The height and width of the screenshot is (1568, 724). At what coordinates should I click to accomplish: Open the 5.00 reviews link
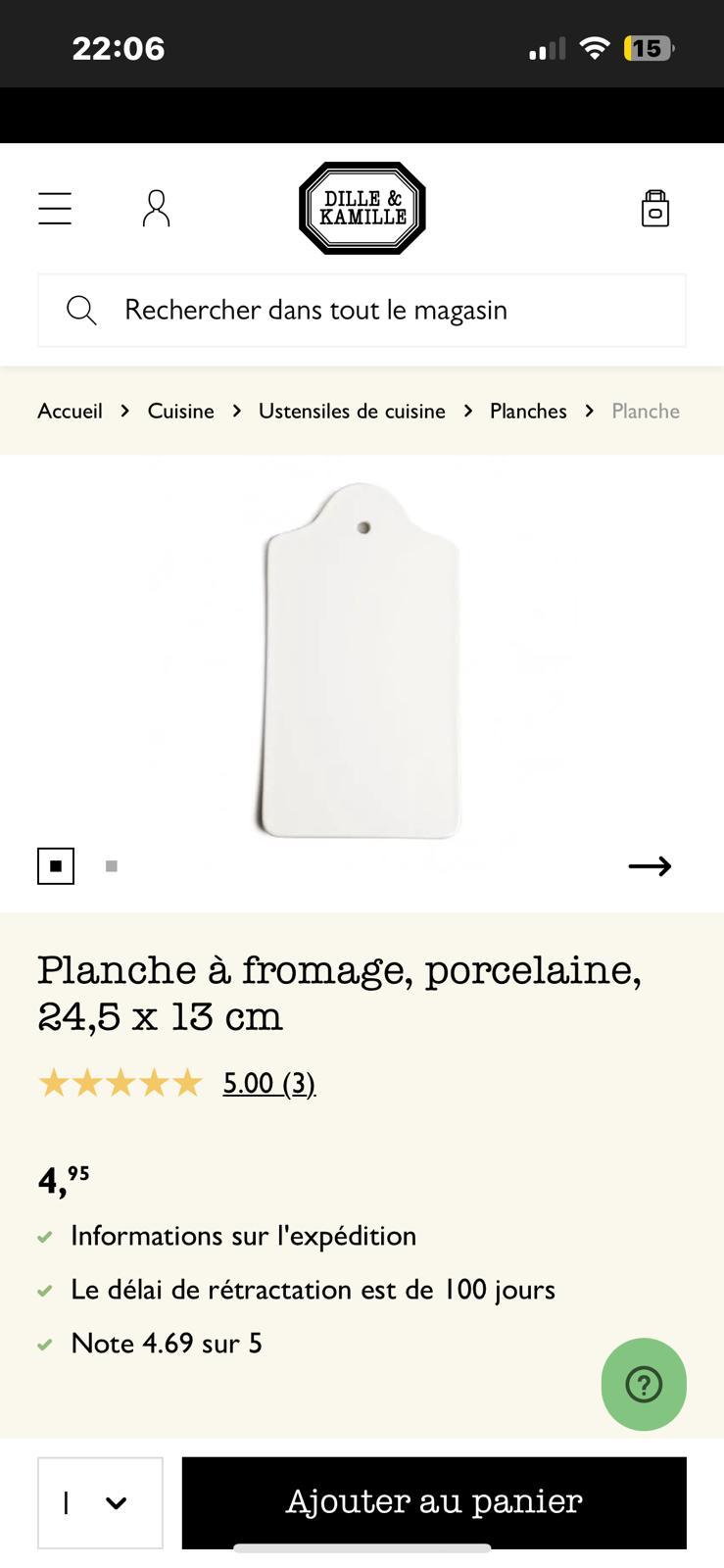[268, 1082]
